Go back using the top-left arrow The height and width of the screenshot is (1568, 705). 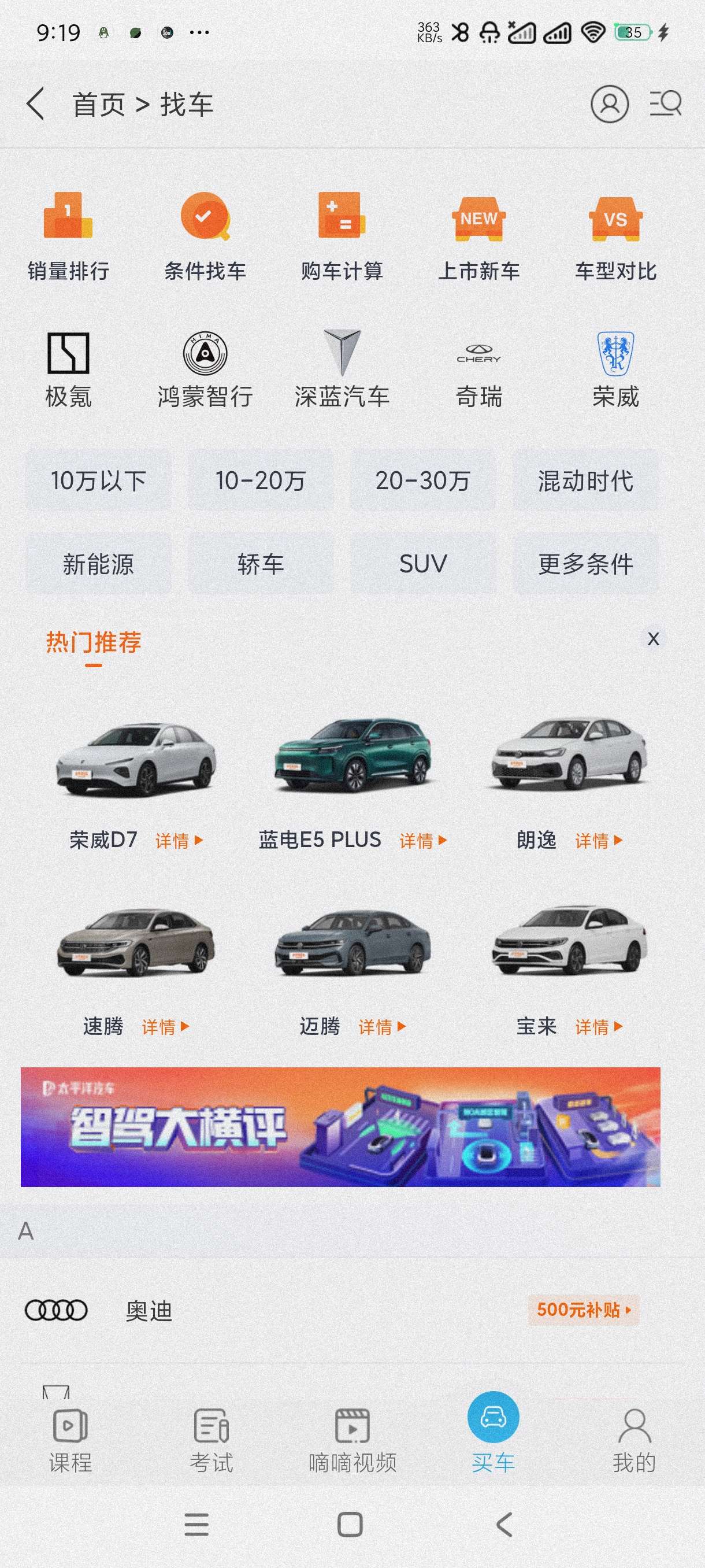36,104
